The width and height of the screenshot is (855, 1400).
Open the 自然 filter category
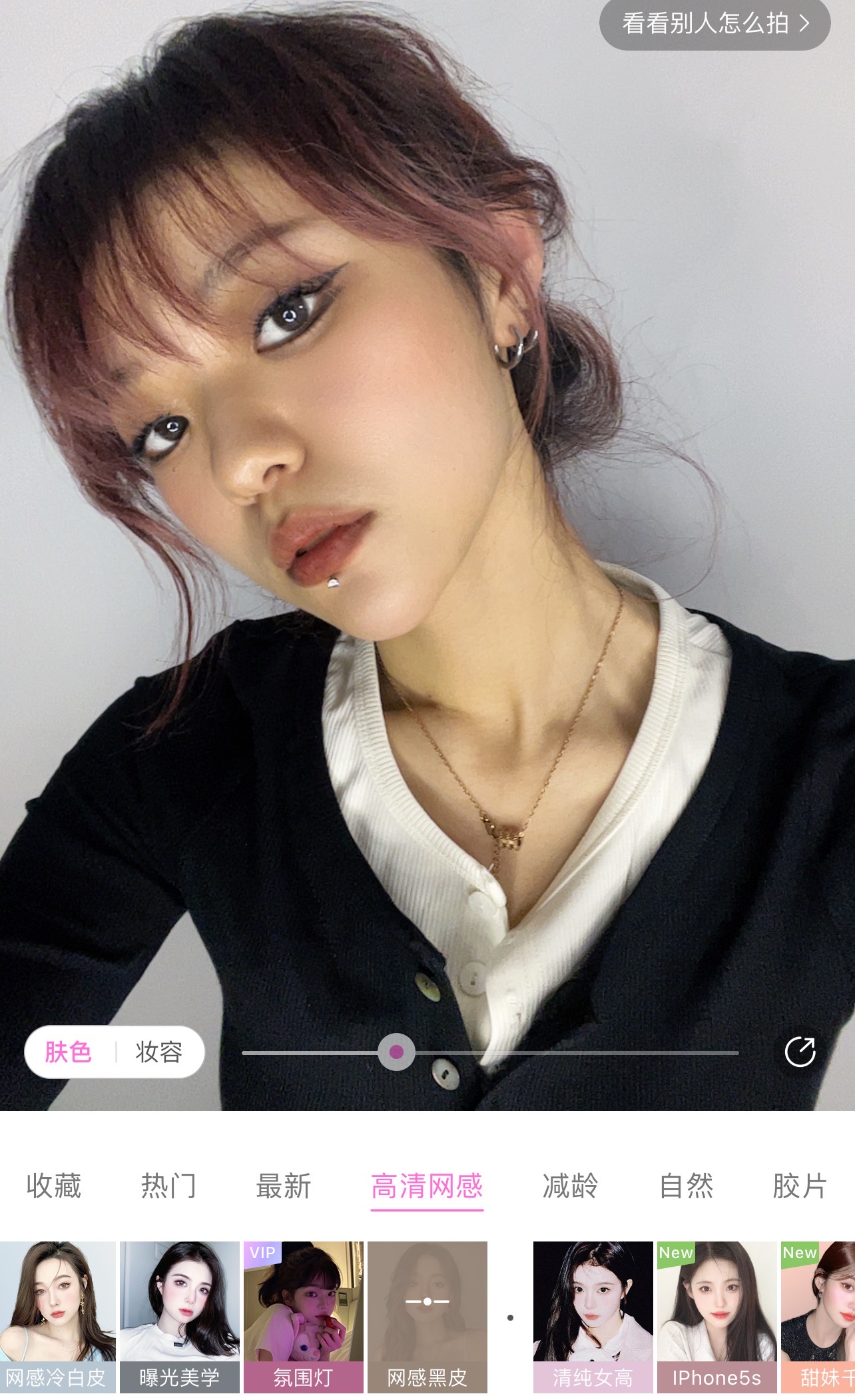click(x=686, y=1186)
